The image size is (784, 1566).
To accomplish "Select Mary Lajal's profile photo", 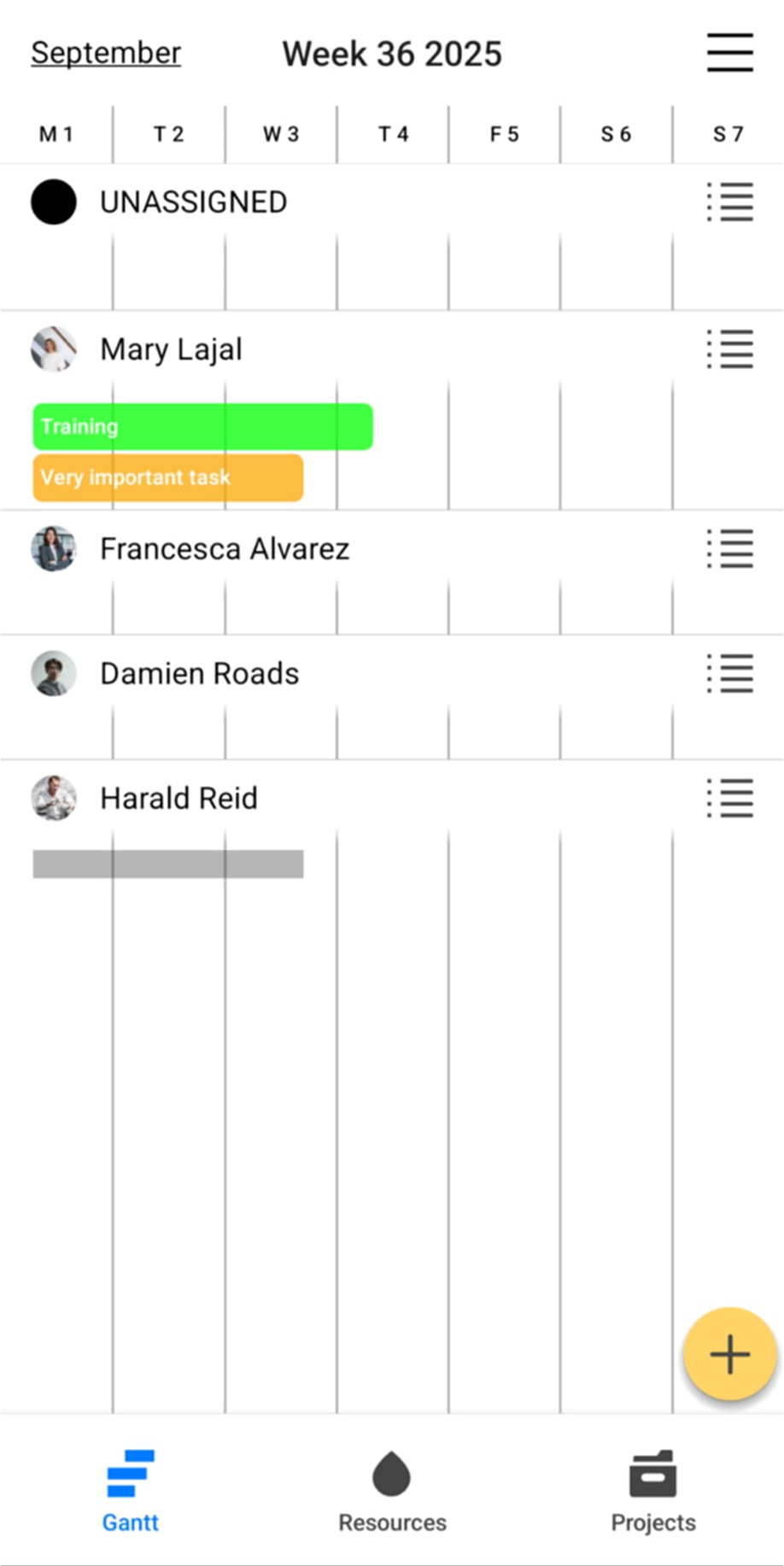I will (54, 350).
